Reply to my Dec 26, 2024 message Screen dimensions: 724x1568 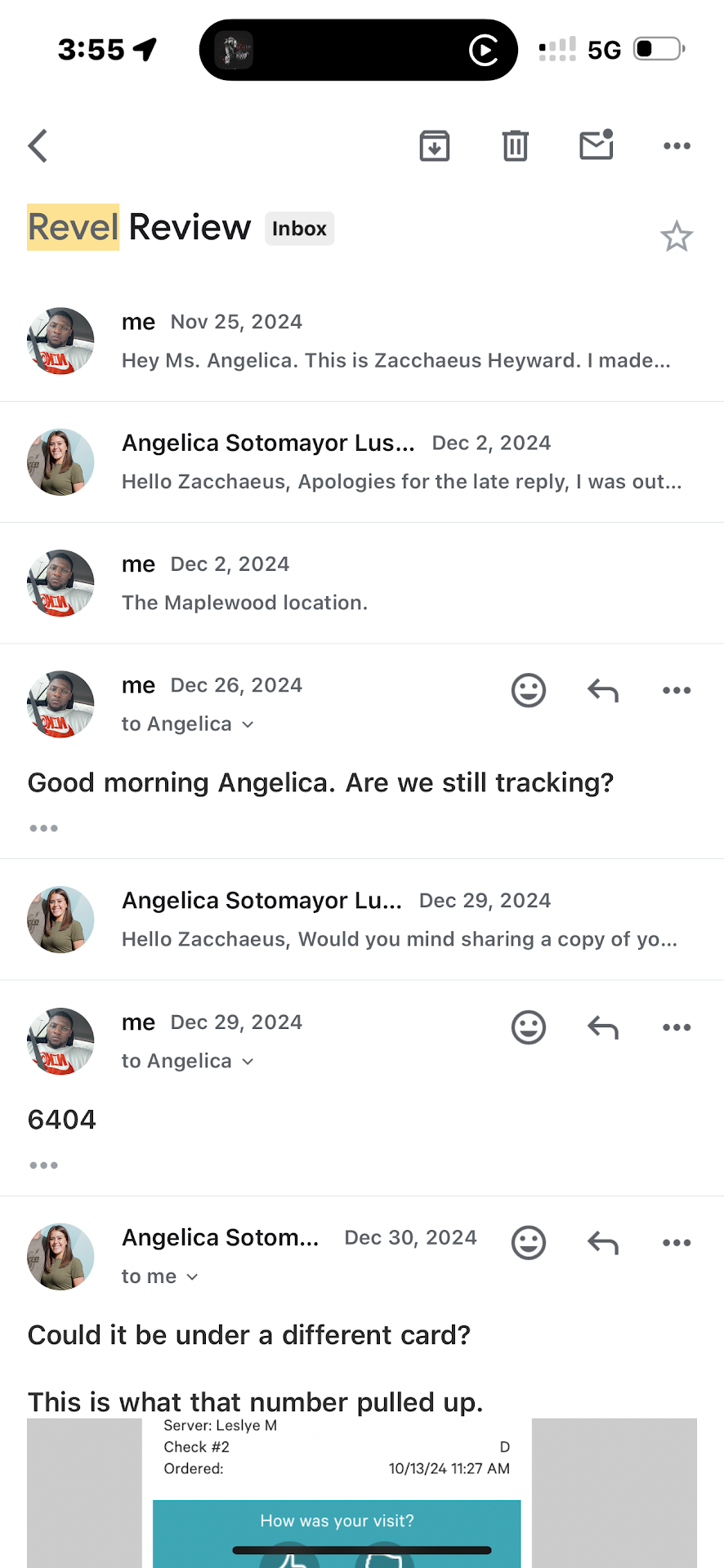(x=603, y=691)
